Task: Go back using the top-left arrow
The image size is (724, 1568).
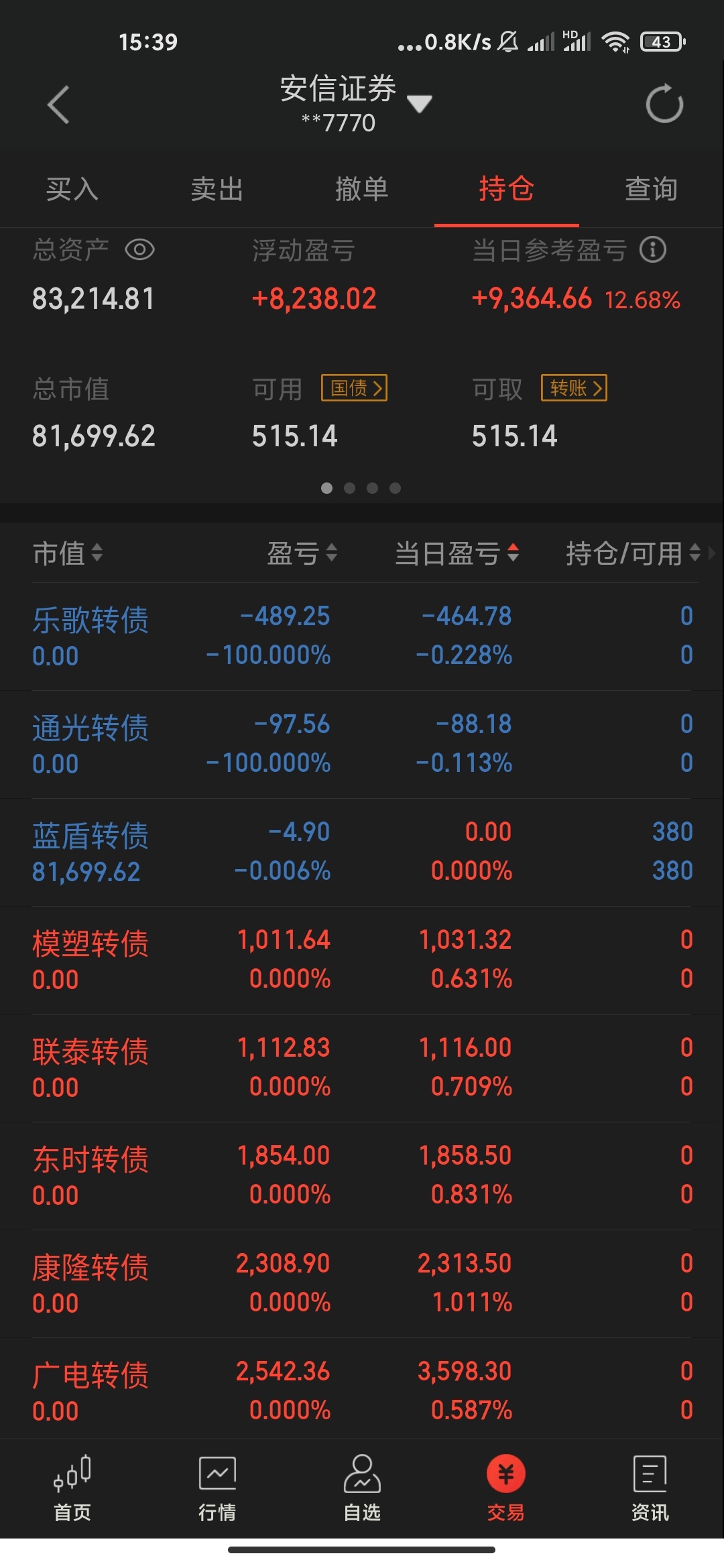Action: 58,105
